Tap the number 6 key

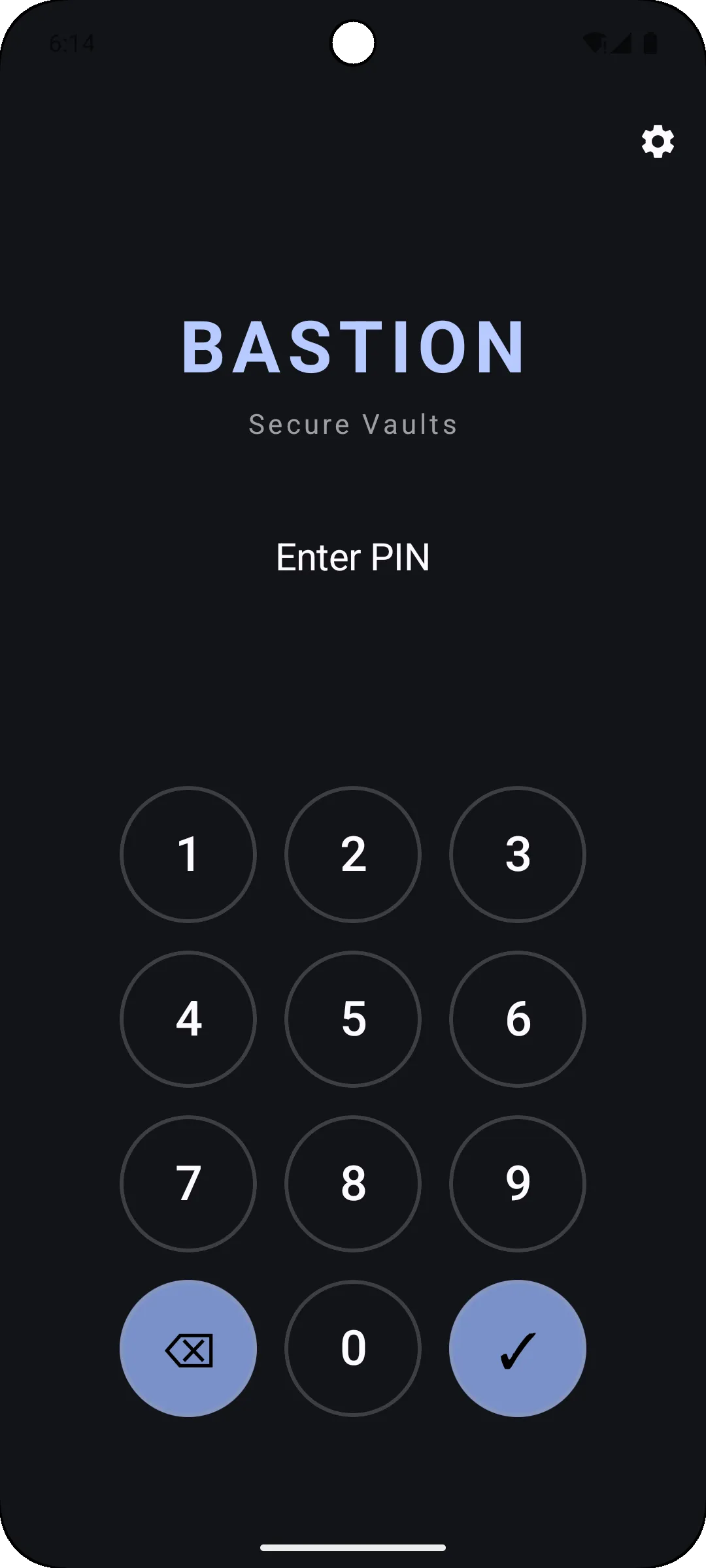518,1019
